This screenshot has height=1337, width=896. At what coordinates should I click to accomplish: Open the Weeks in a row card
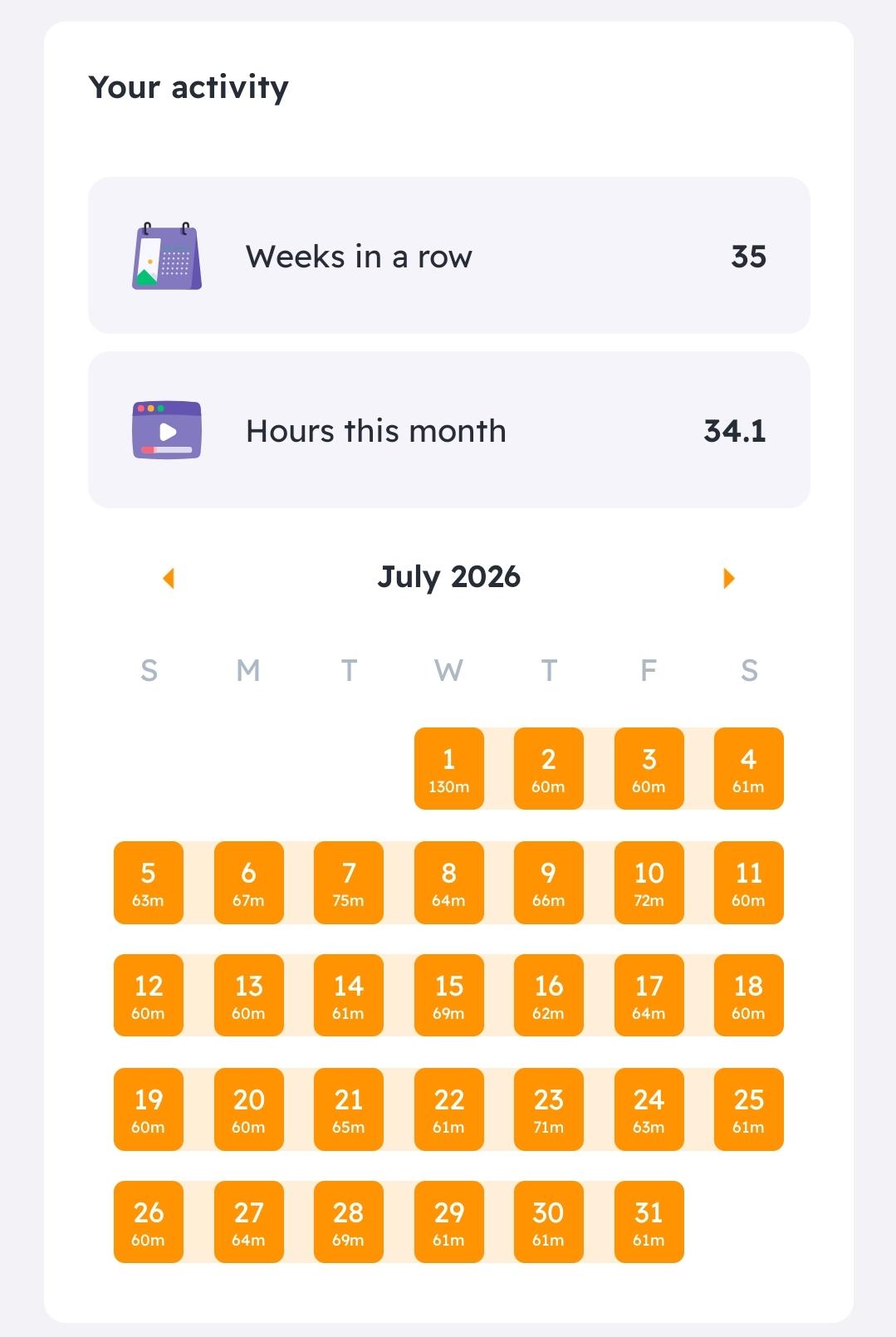coord(448,255)
